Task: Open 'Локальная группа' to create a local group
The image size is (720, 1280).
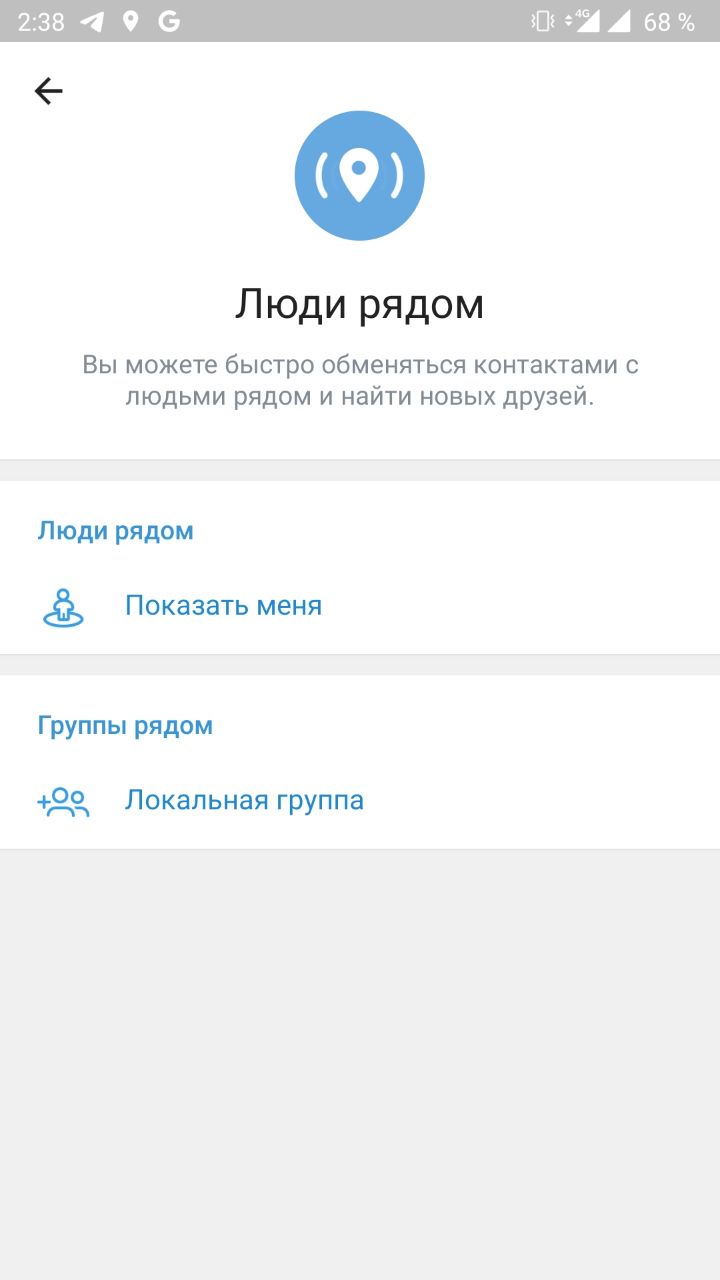Action: coord(243,801)
